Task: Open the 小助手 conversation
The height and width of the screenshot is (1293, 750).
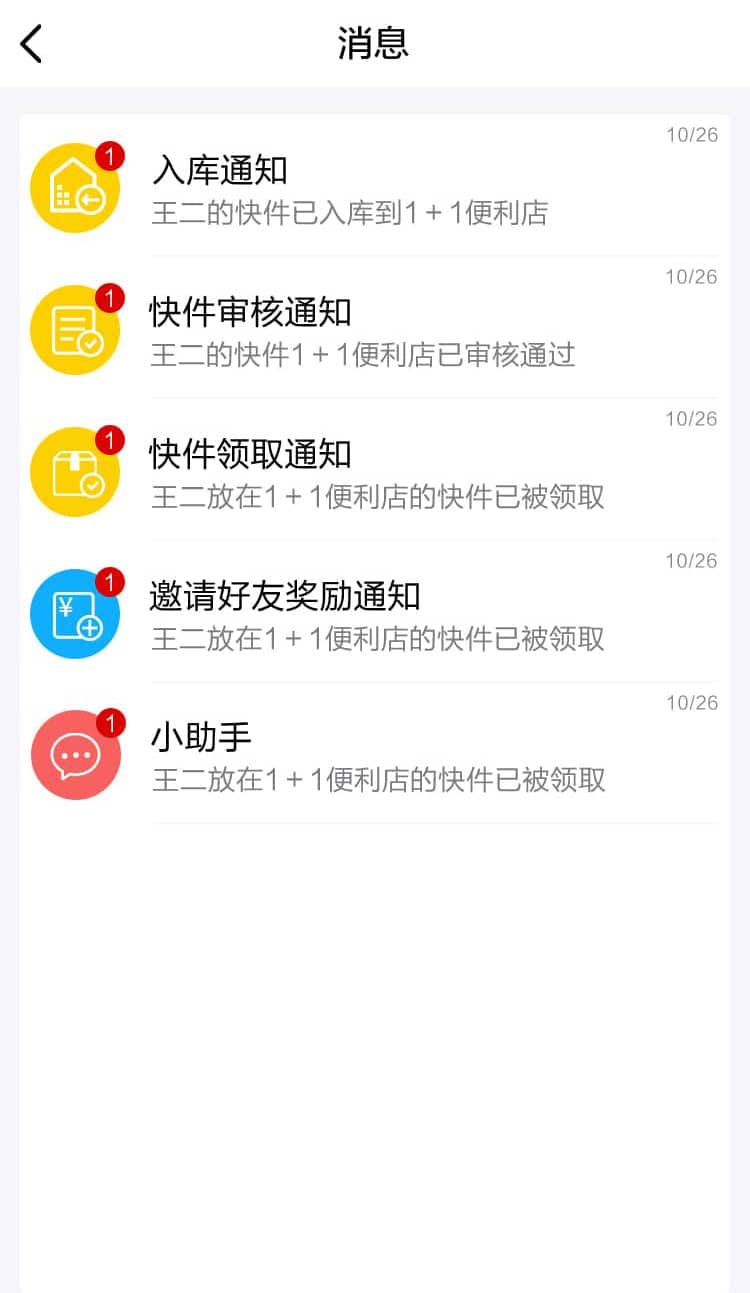Action: 374,756
